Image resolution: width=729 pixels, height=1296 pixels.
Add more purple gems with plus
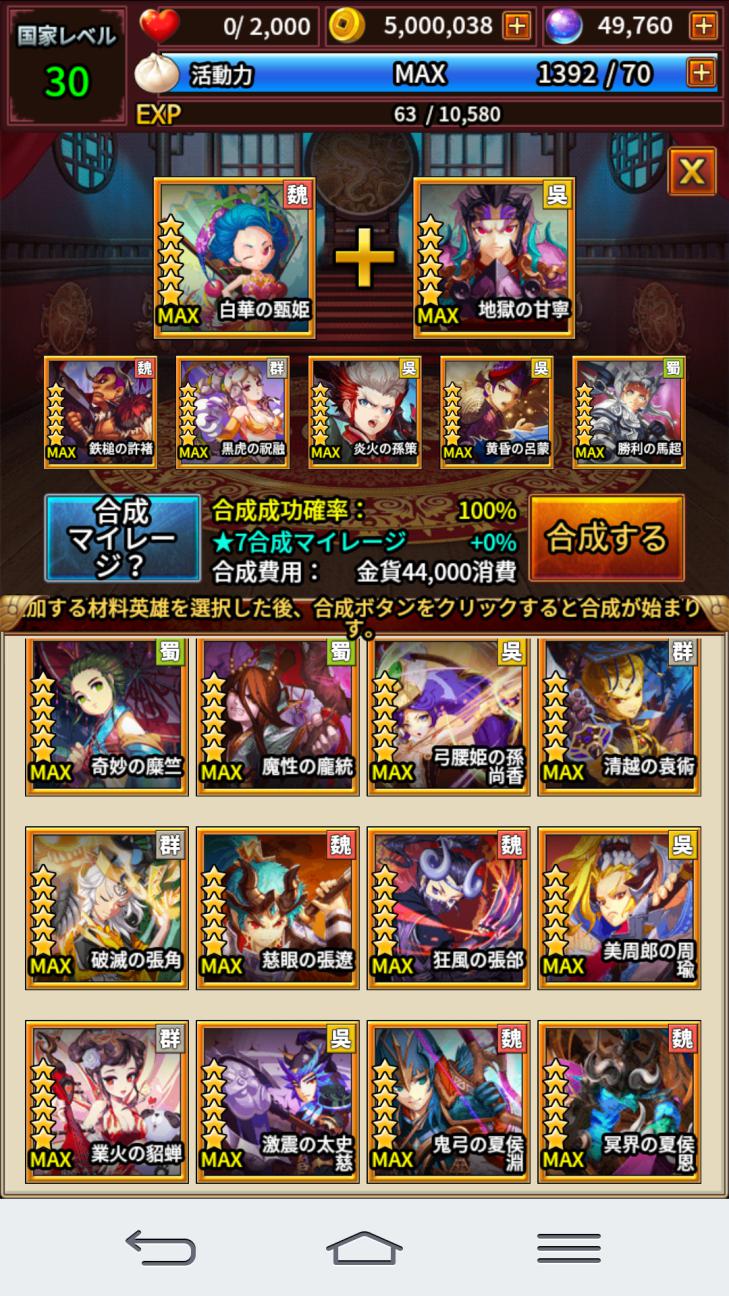tap(704, 25)
